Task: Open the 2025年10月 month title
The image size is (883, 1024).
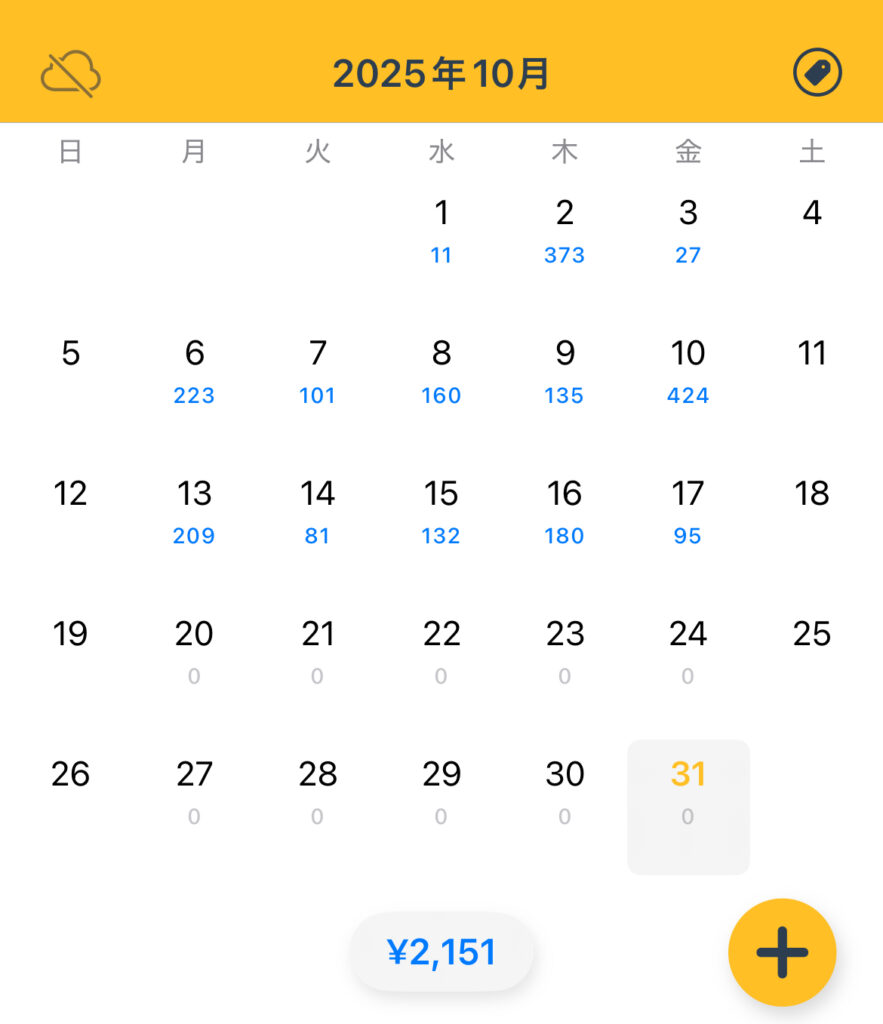Action: coord(441,74)
